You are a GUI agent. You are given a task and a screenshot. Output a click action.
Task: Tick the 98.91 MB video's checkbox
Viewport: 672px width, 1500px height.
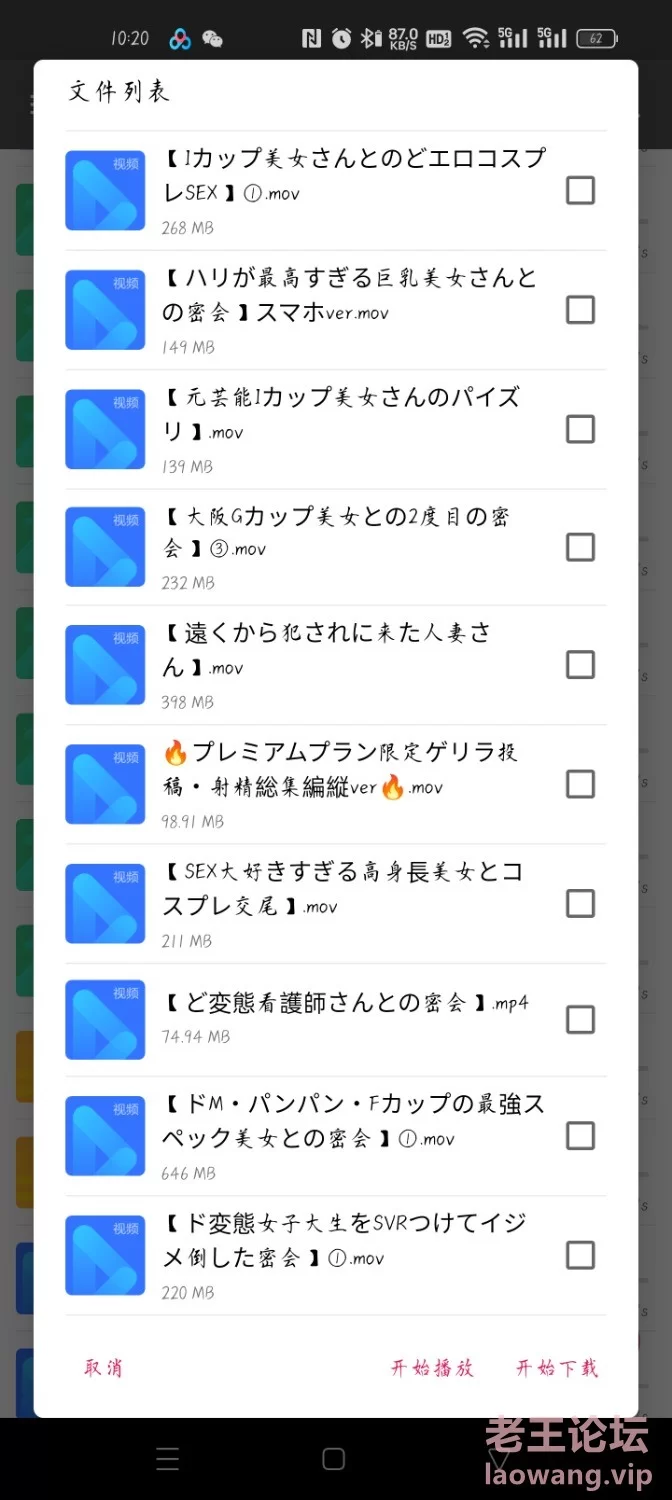580,784
